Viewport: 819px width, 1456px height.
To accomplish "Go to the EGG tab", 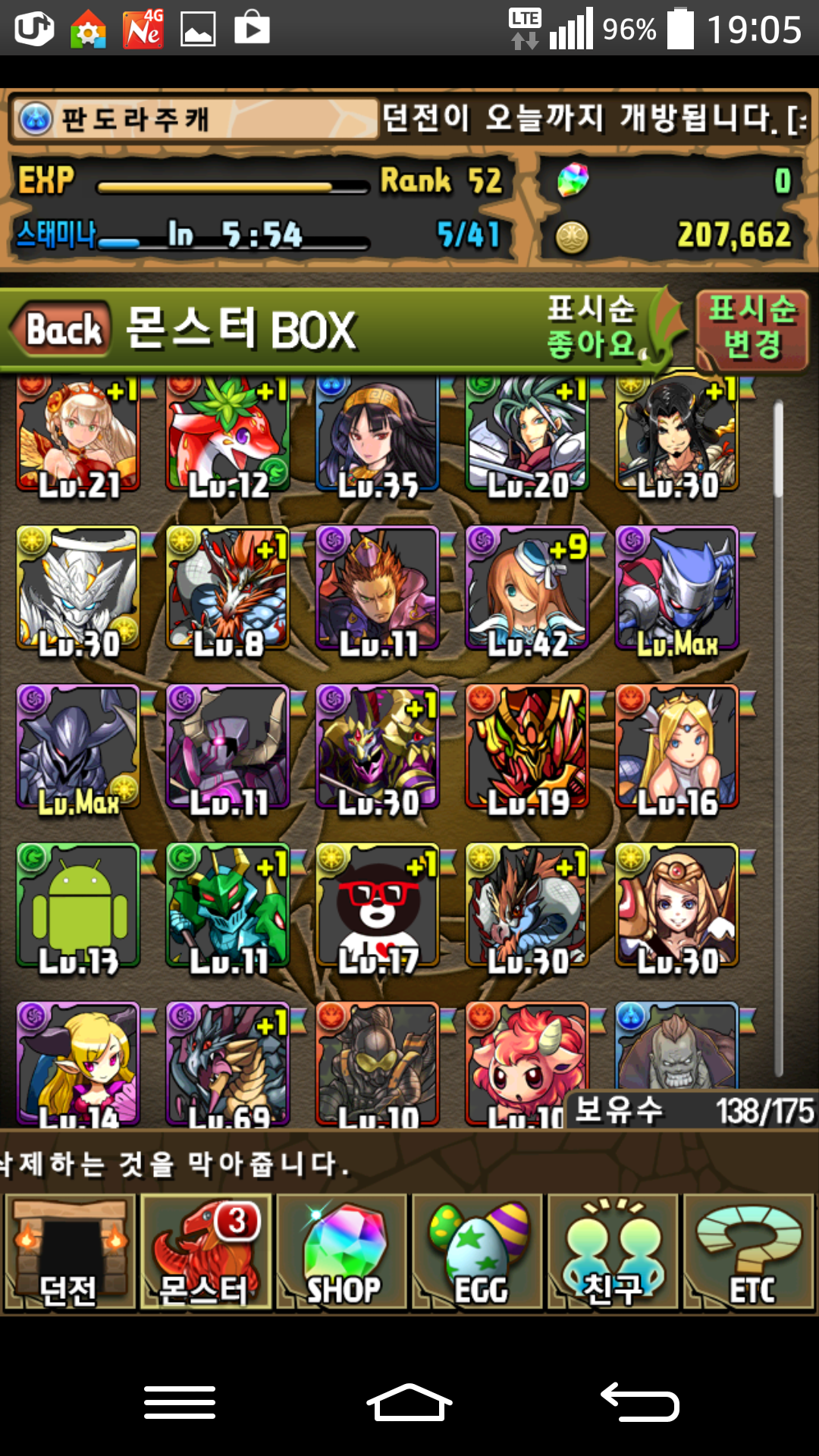I will click(478, 1253).
